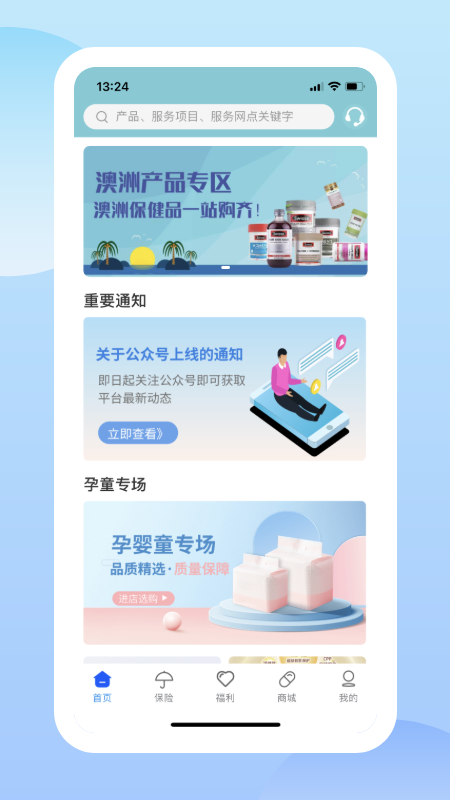This screenshot has height=800, width=450.
Task: Go to the 福利 tab
Action: click(x=225, y=687)
